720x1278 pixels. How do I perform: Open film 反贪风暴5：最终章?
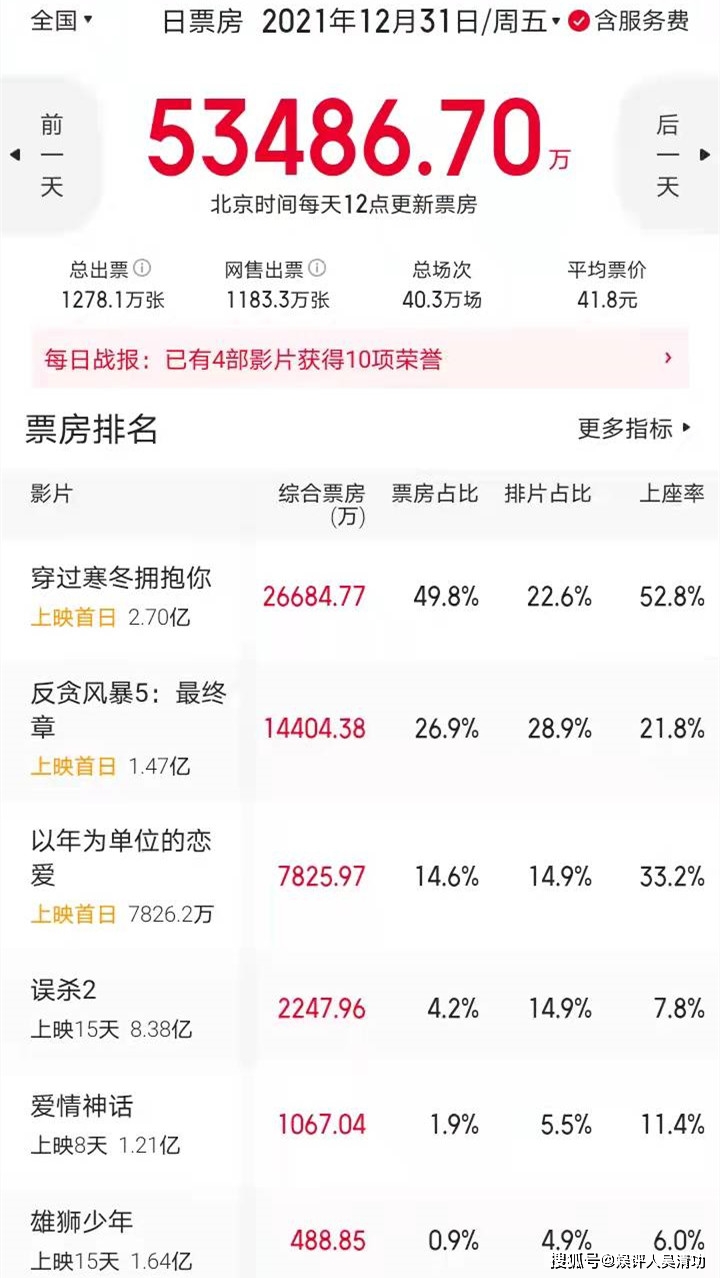360,729
